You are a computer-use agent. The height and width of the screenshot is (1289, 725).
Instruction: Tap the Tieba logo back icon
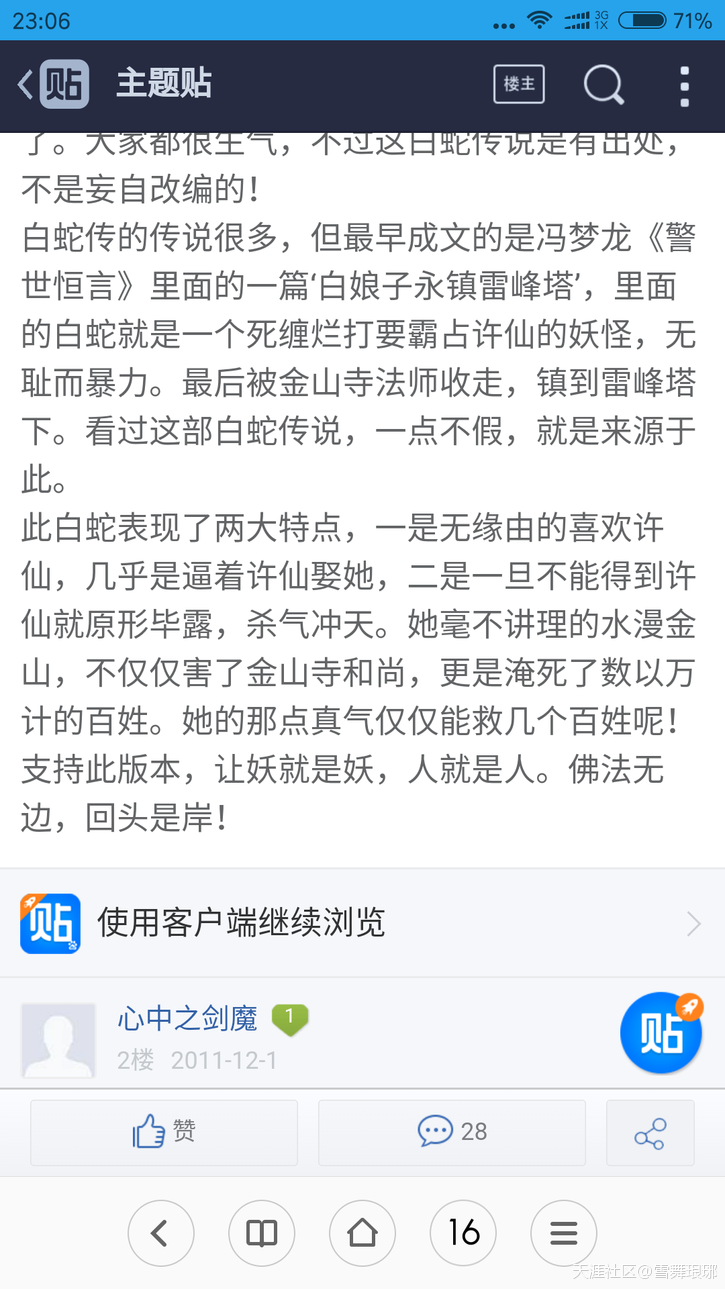click(x=50, y=85)
